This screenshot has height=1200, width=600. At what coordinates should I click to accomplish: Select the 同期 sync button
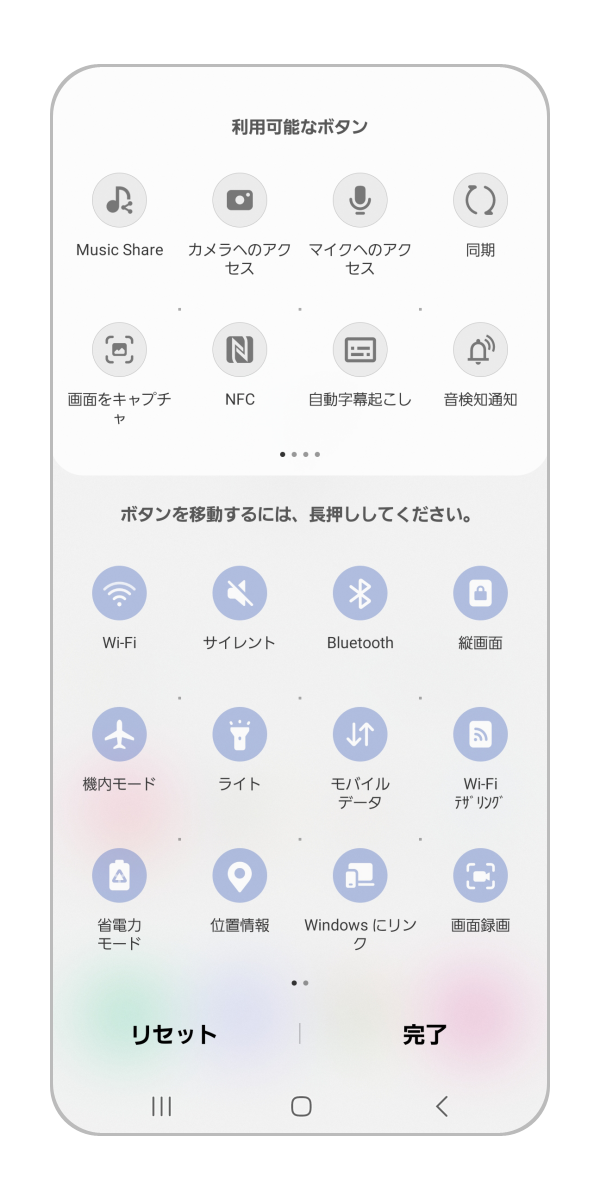480,200
